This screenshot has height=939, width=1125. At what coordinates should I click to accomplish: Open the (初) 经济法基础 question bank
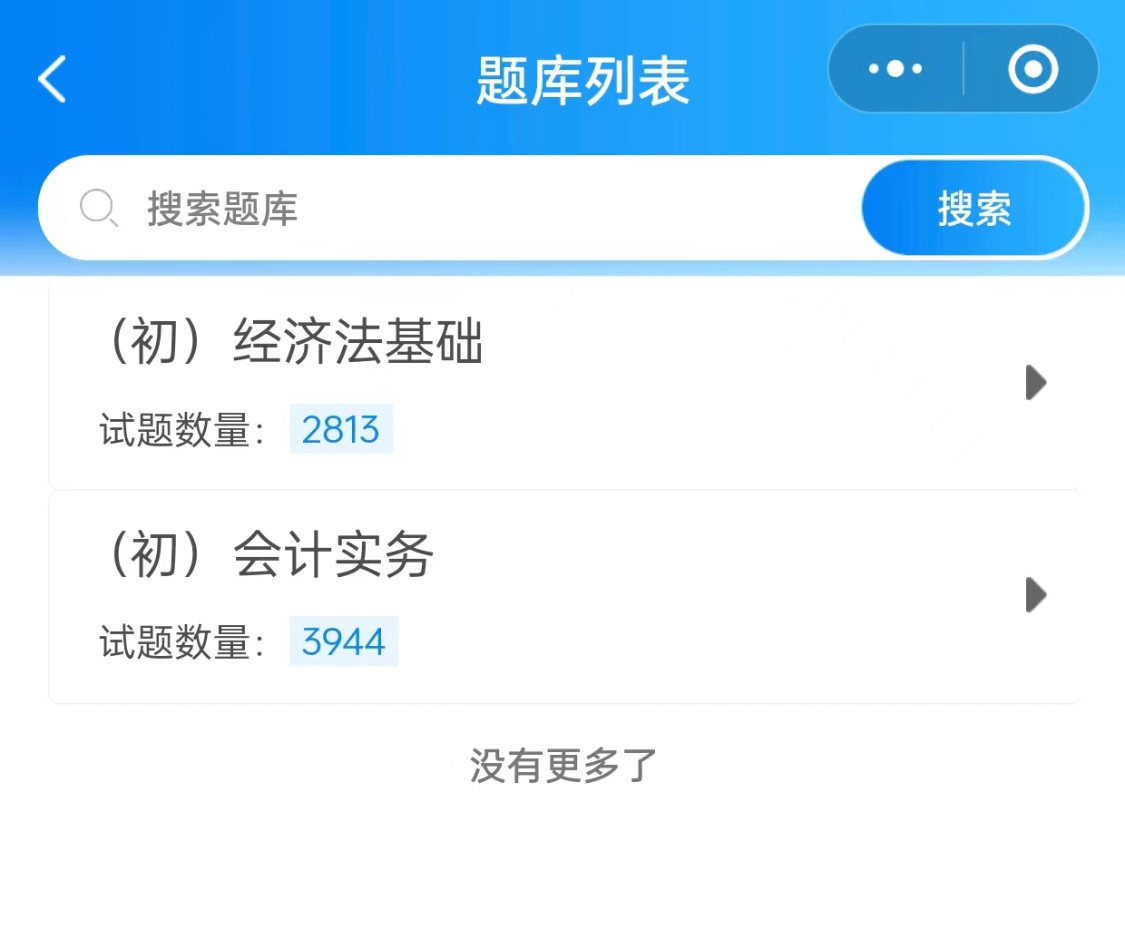point(565,383)
